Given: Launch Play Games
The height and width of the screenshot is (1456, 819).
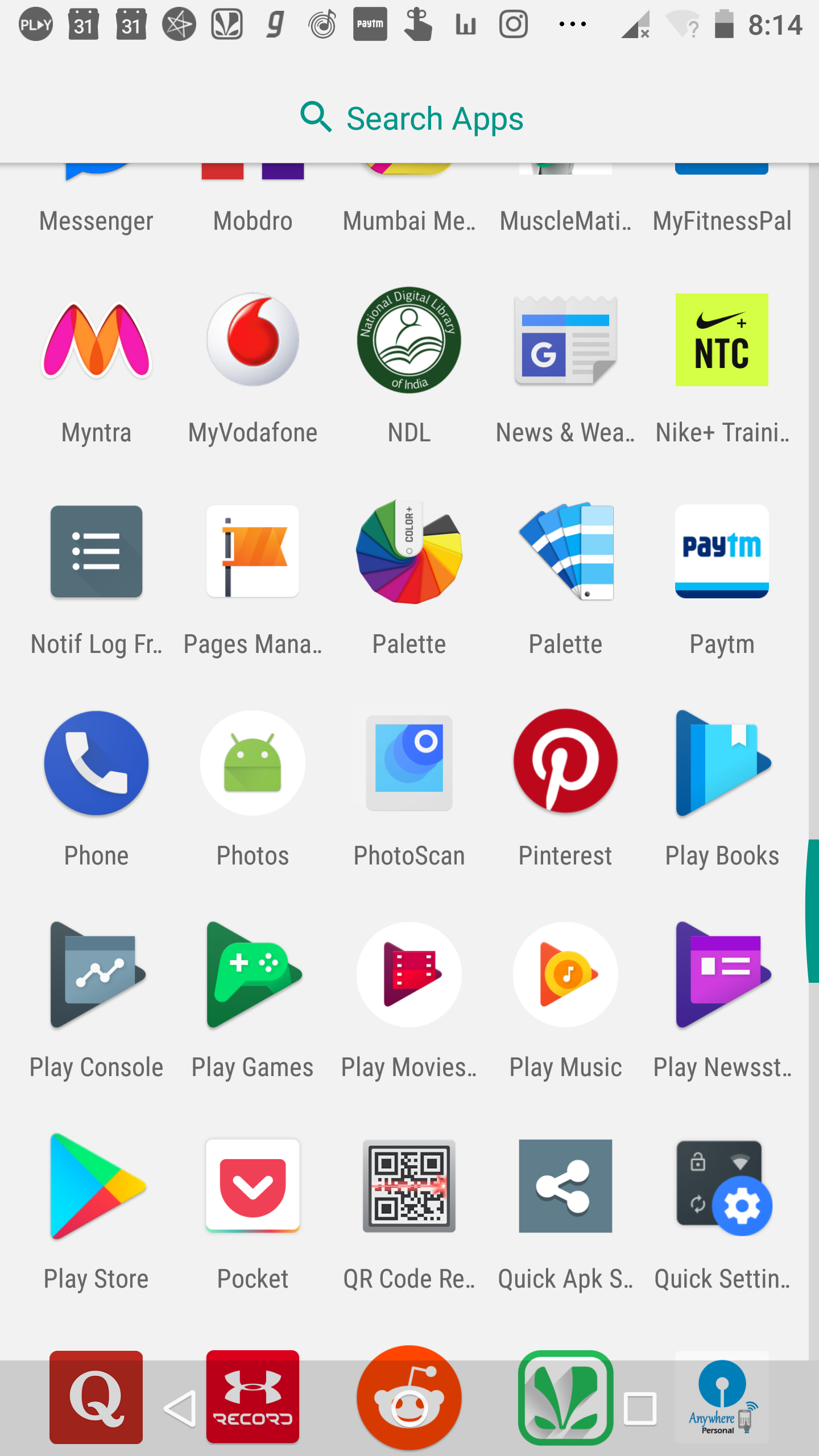Looking at the screenshot, I should point(253,974).
